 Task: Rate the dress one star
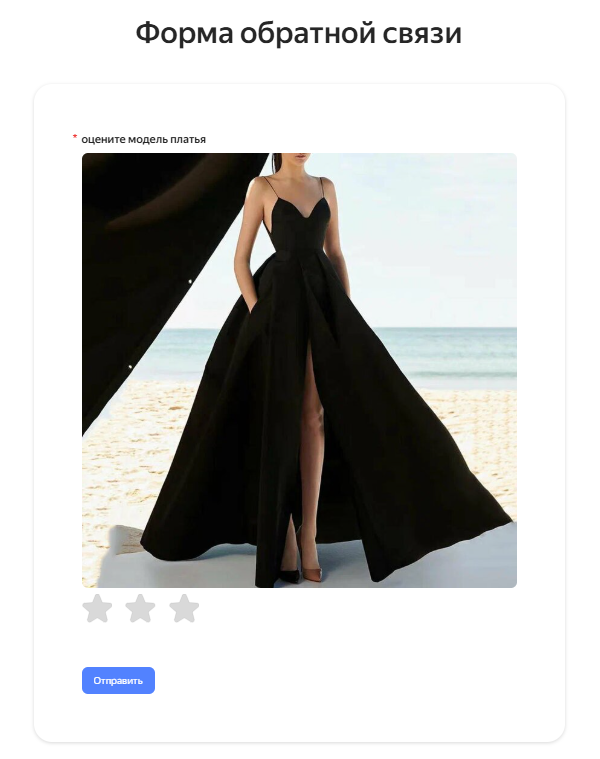tap(97, 608)
